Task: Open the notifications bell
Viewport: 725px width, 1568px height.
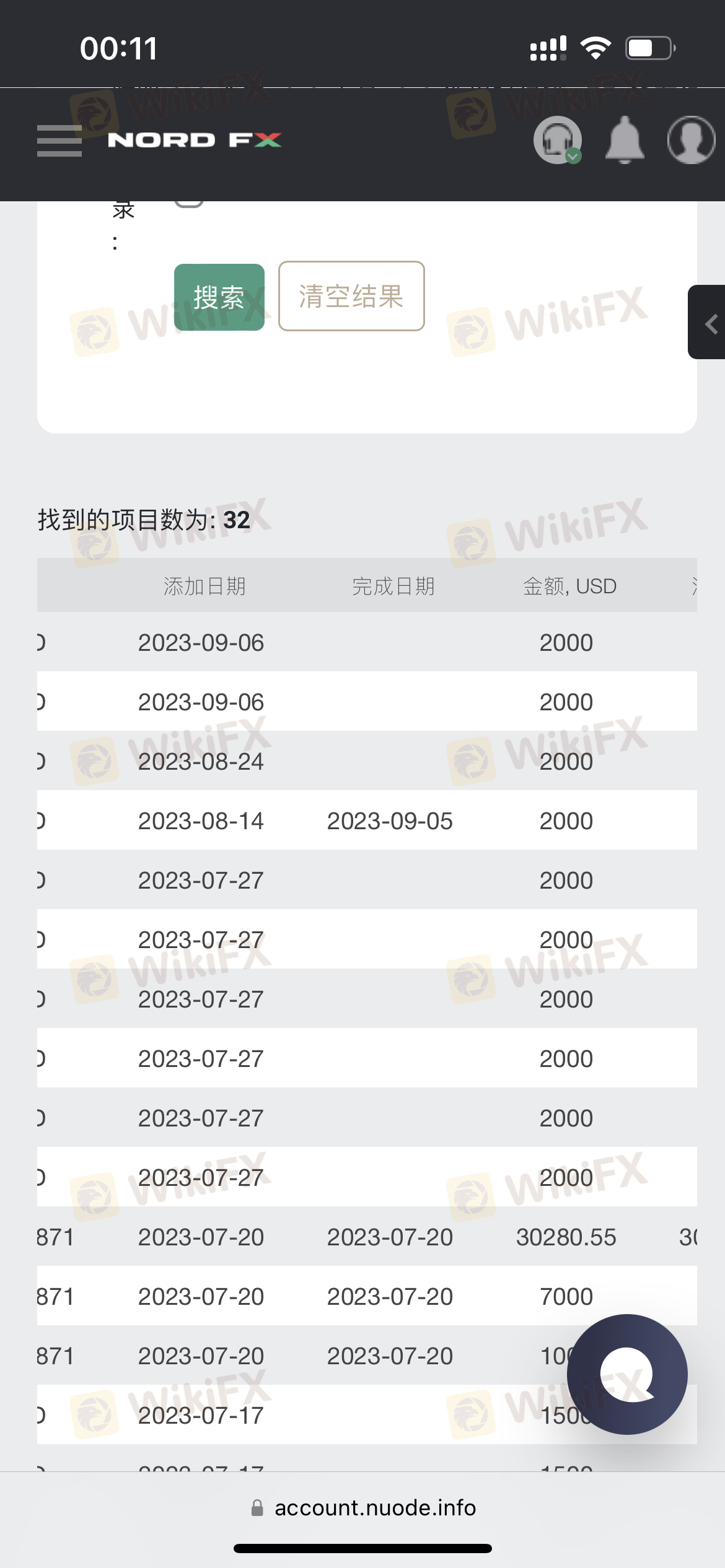Action: 625,140
